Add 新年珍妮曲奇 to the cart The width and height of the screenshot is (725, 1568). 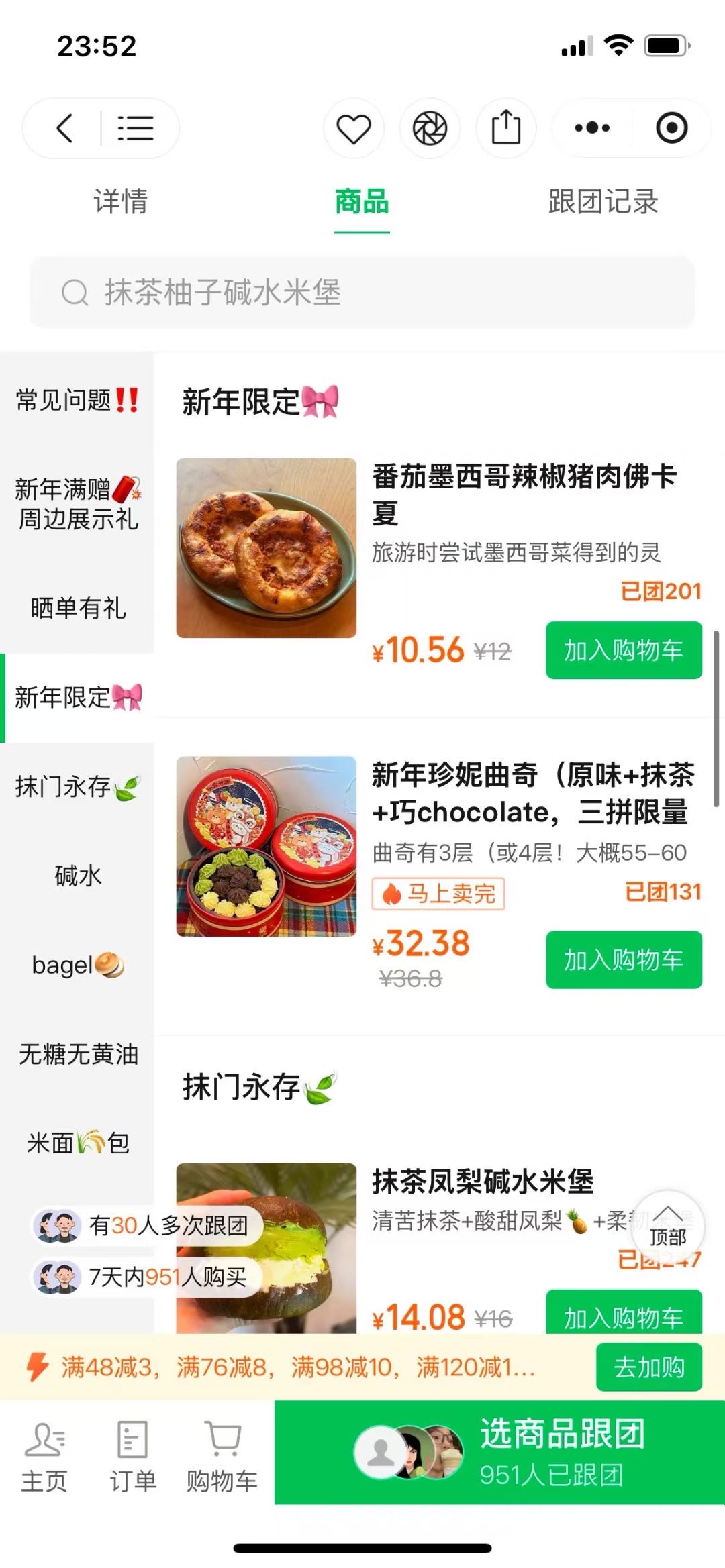[624, 960]
